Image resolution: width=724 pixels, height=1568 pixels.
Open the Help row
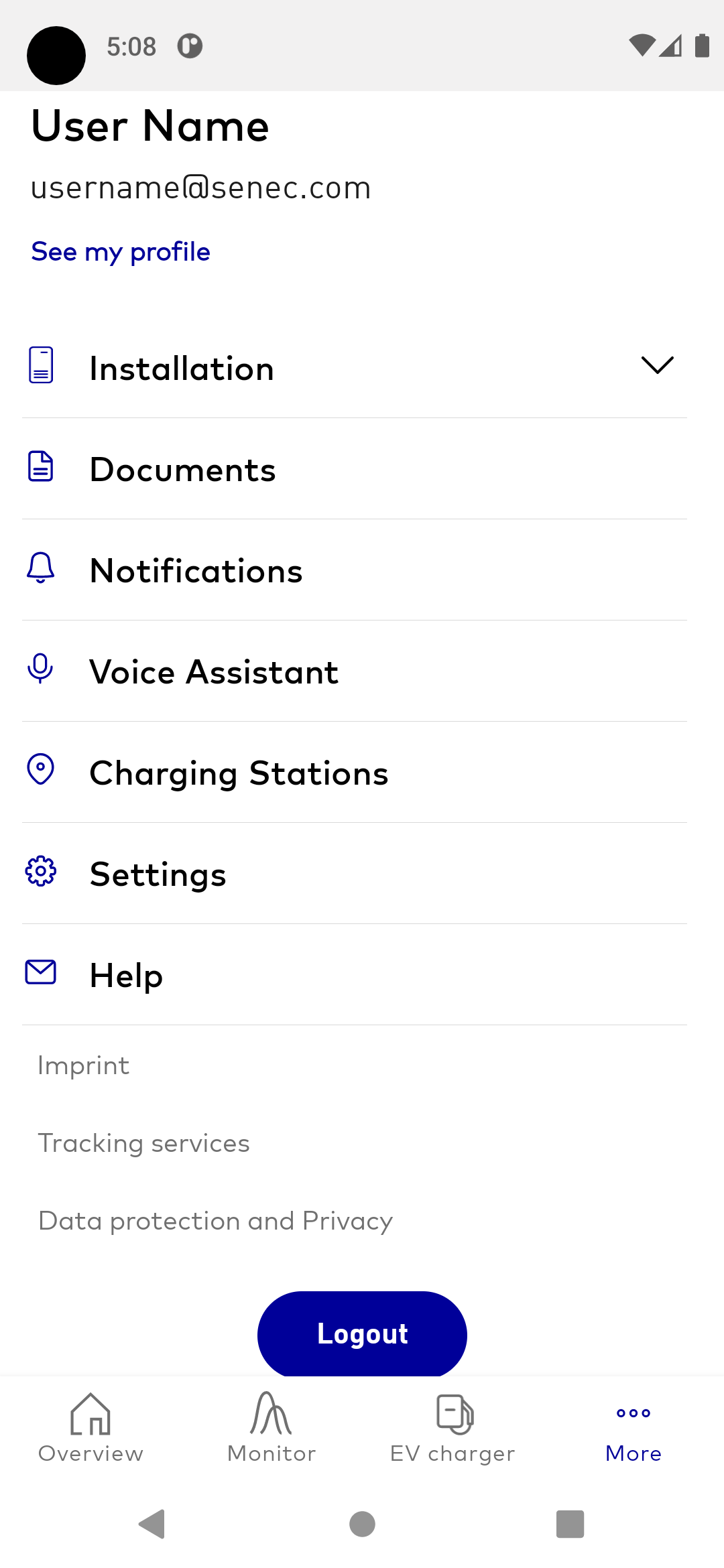pos(355,975)
